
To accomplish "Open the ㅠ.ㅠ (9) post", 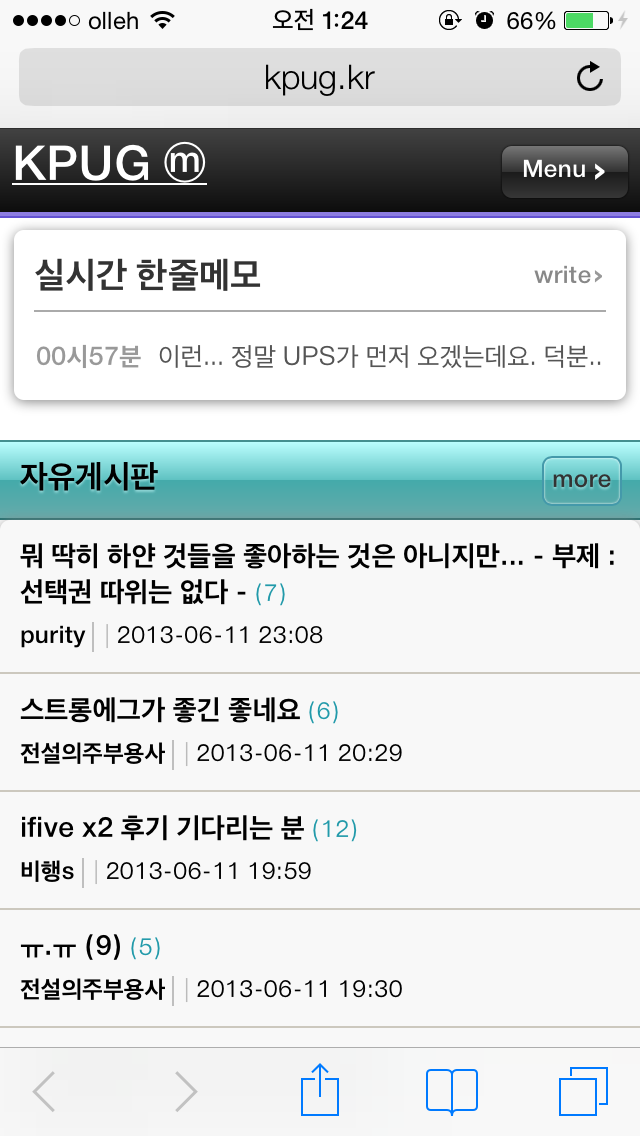I will [70, 946].
